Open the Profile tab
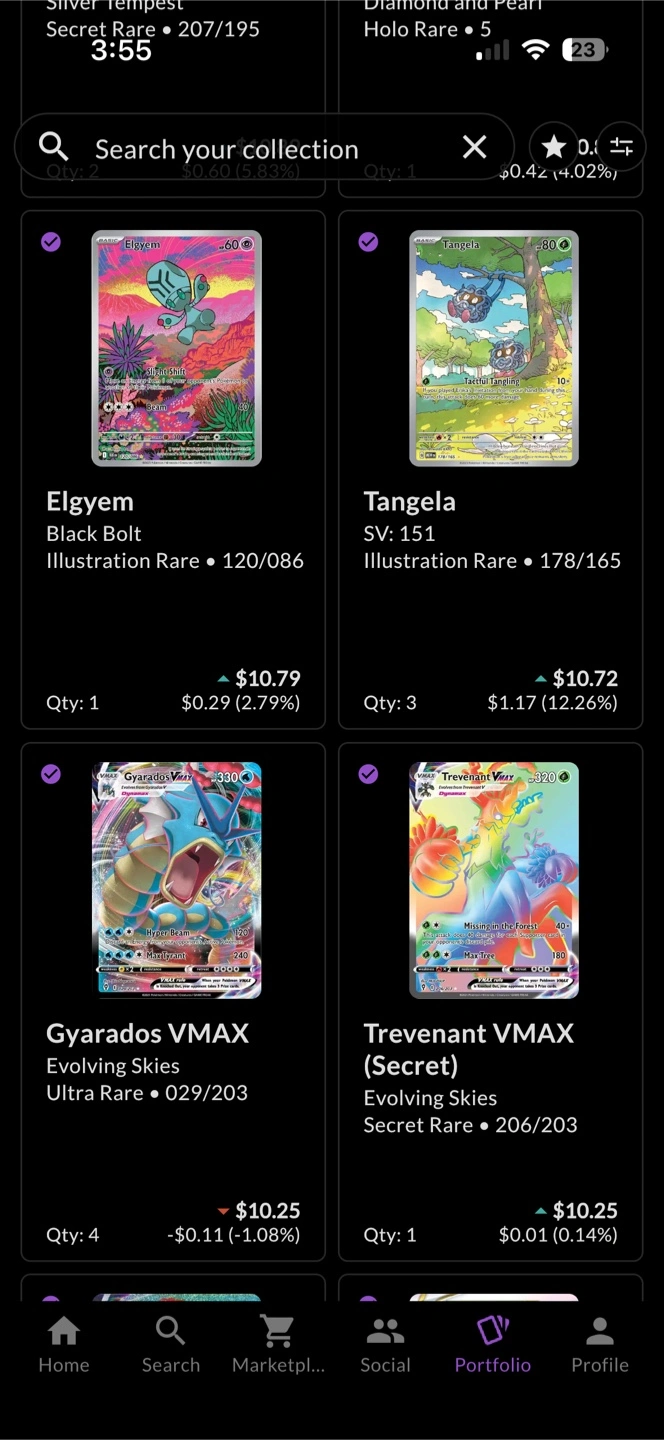This screenshot has width=664, height=1440. (600, 1344)
